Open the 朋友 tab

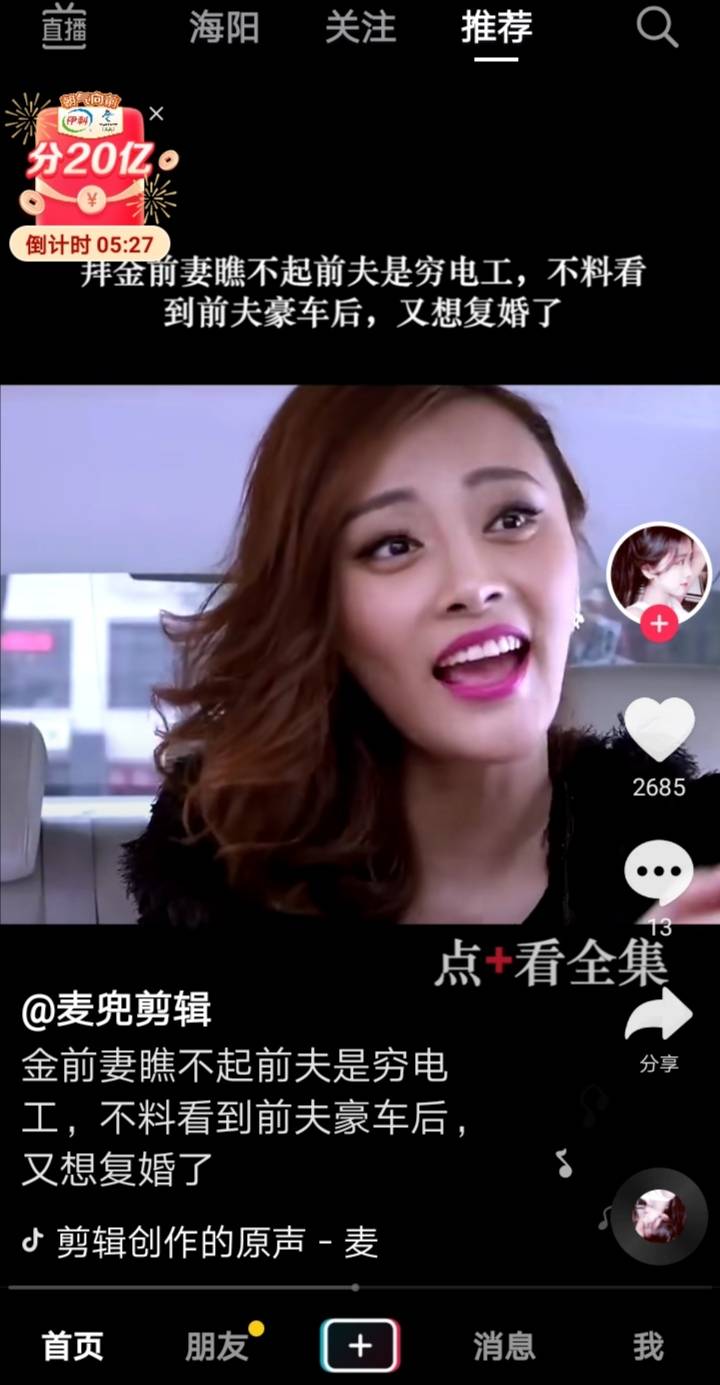pyautogui.click(x=216, y=1346)
